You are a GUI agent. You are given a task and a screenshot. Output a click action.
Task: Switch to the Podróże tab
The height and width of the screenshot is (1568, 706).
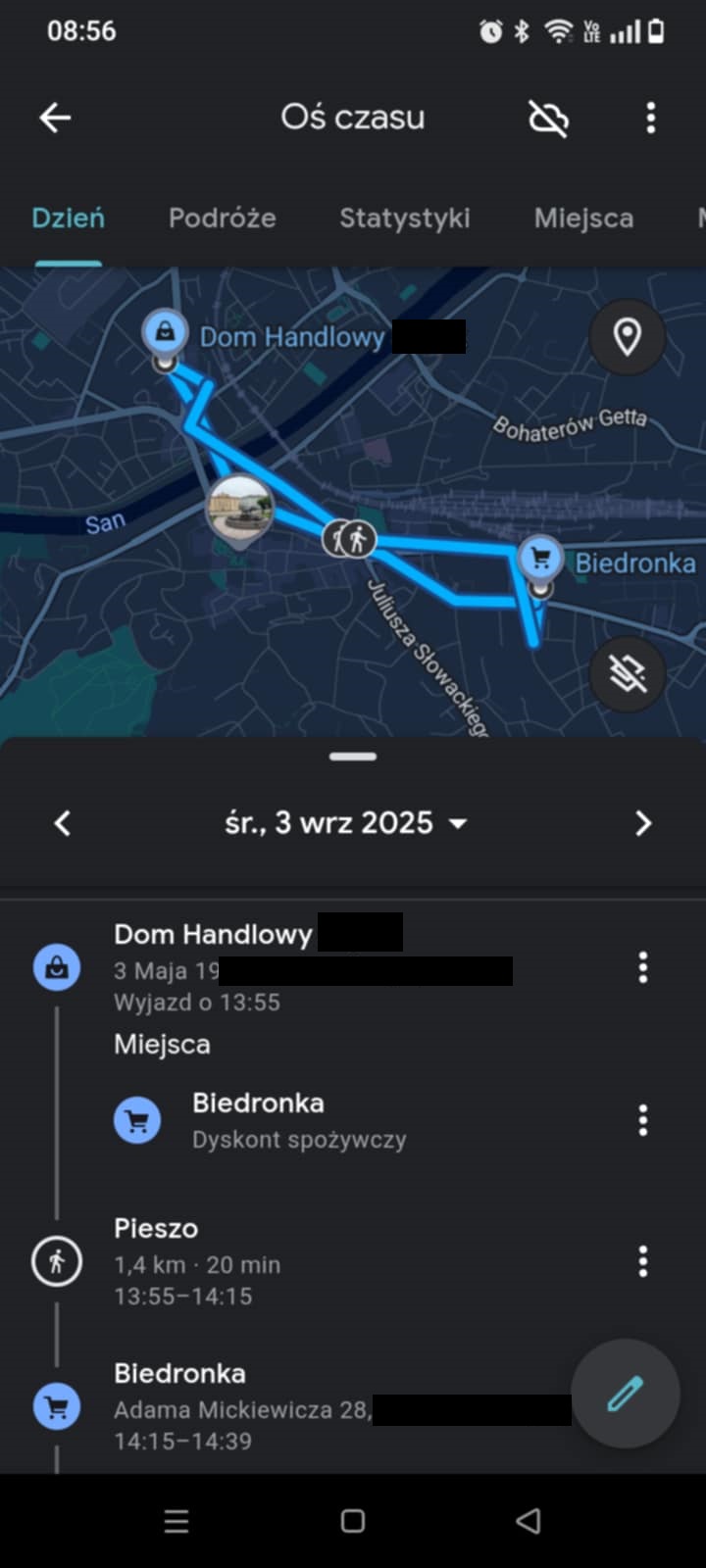pos(222,218)
